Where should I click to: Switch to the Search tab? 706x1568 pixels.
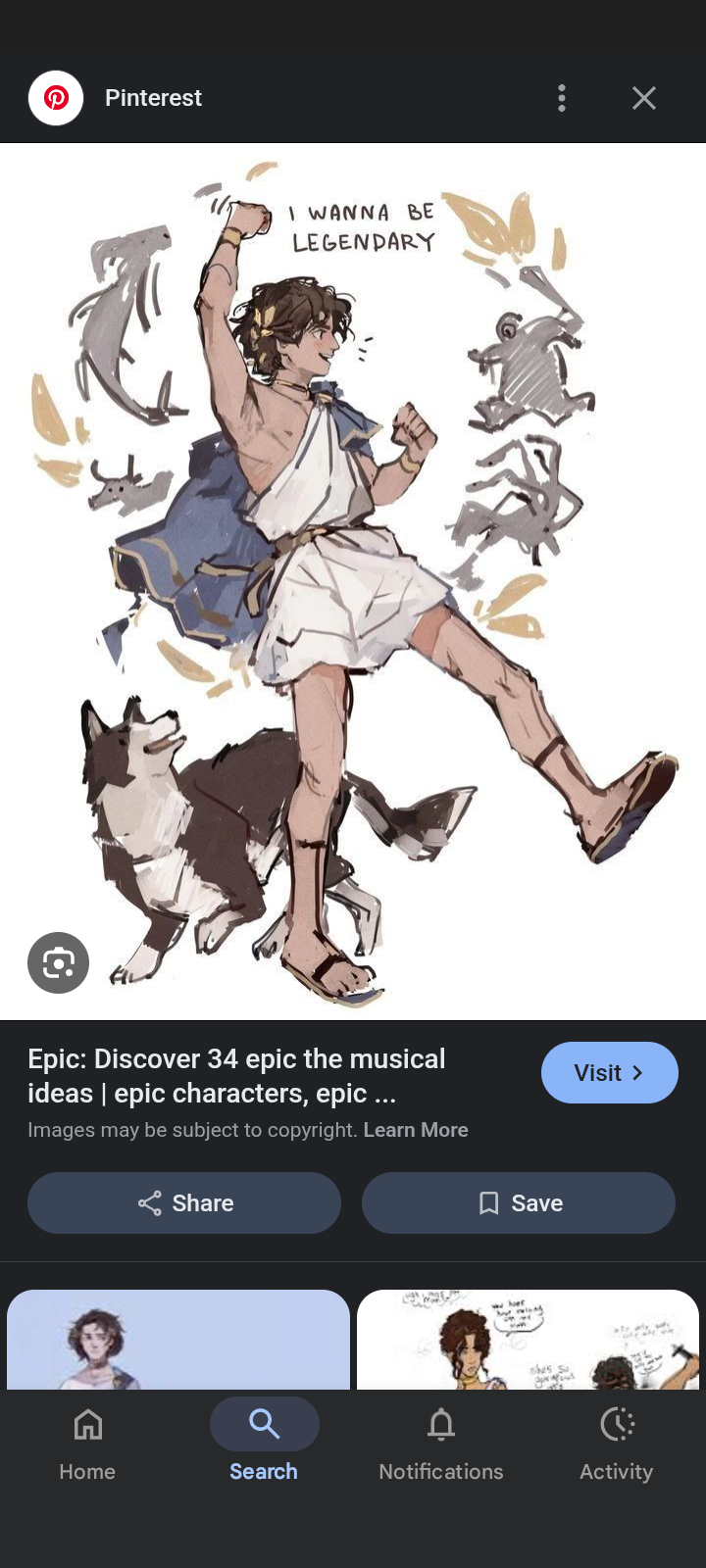[x=264, y=1442]
